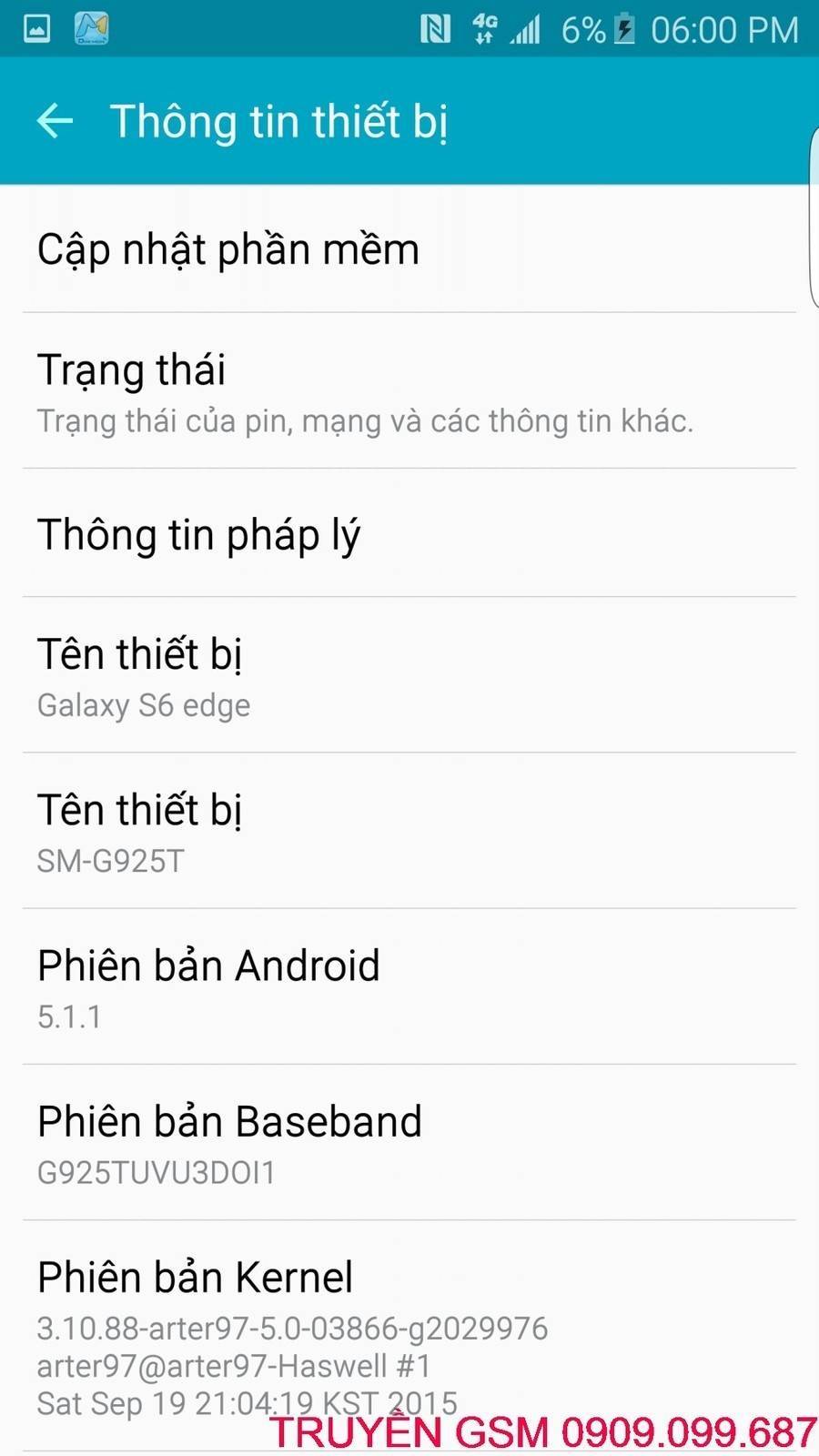Go back using the arrow icon
This screenshot has height=1456, width=819.
55,121
